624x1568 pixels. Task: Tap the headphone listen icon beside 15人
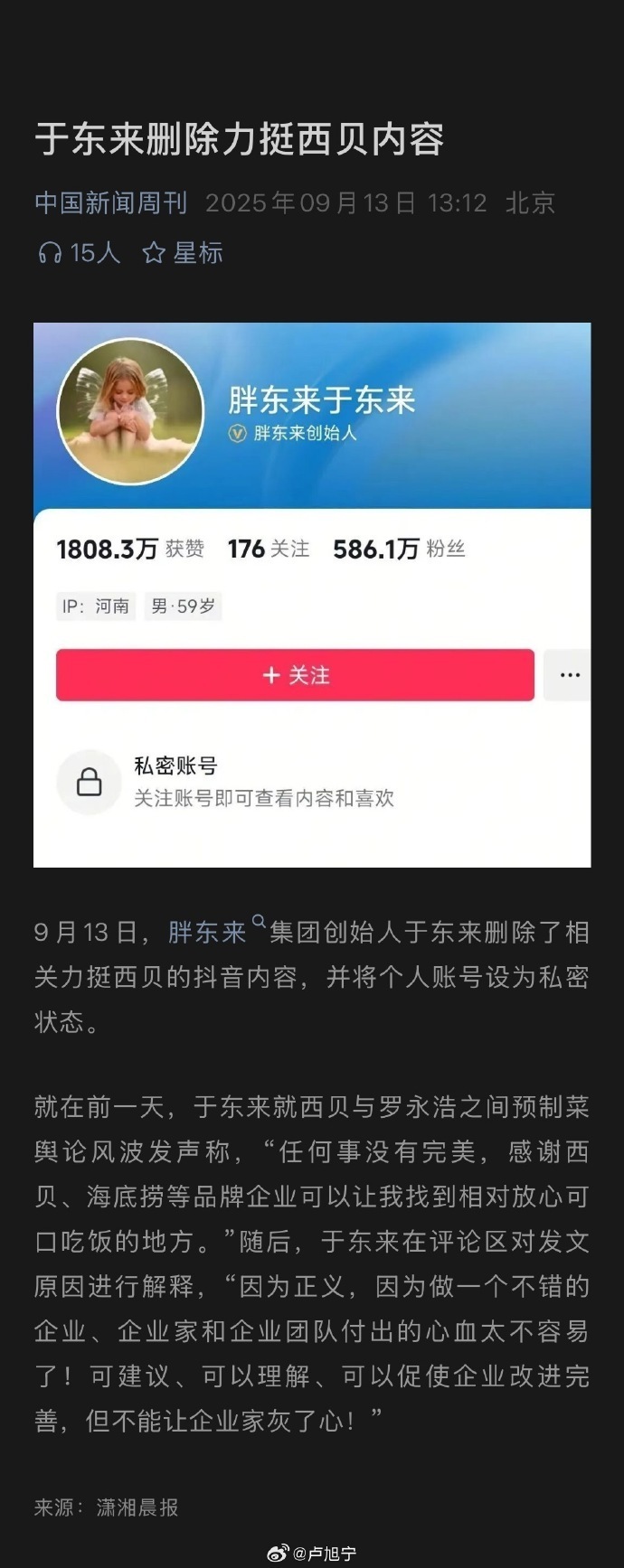(49, 253)
